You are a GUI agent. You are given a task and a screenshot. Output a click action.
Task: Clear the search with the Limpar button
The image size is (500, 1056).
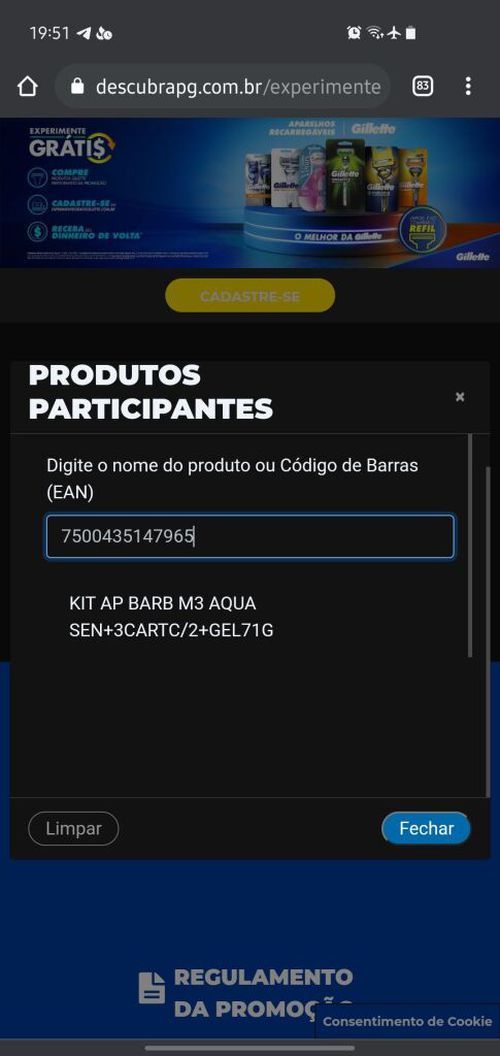coord(73,828)
